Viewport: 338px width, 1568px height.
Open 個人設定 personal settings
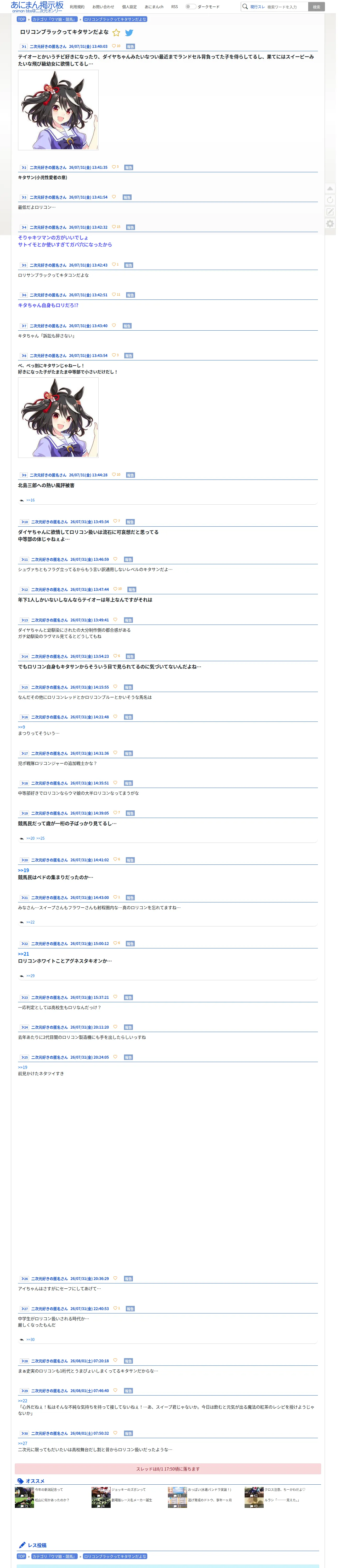click(129, 7)
